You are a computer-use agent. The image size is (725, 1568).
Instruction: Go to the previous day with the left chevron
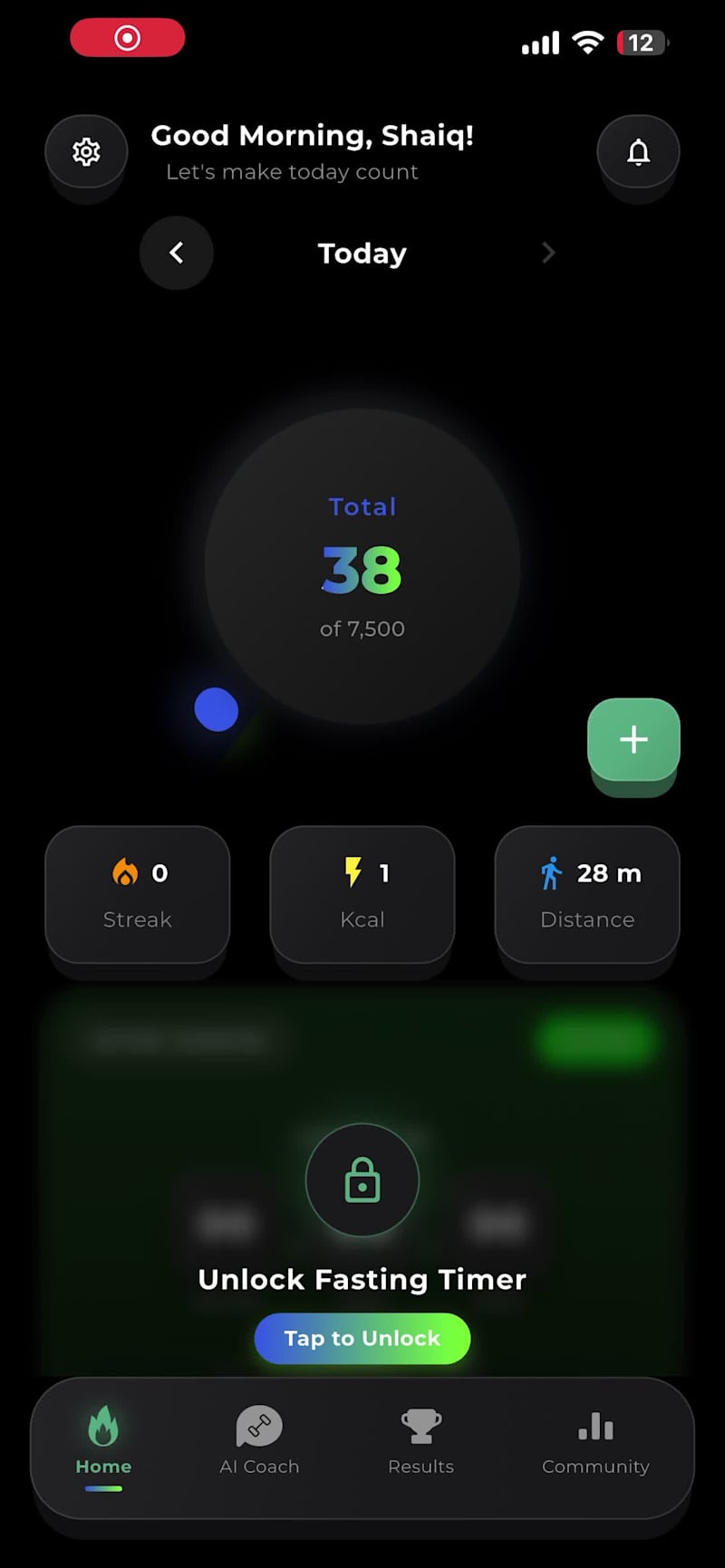click(177, 254)
